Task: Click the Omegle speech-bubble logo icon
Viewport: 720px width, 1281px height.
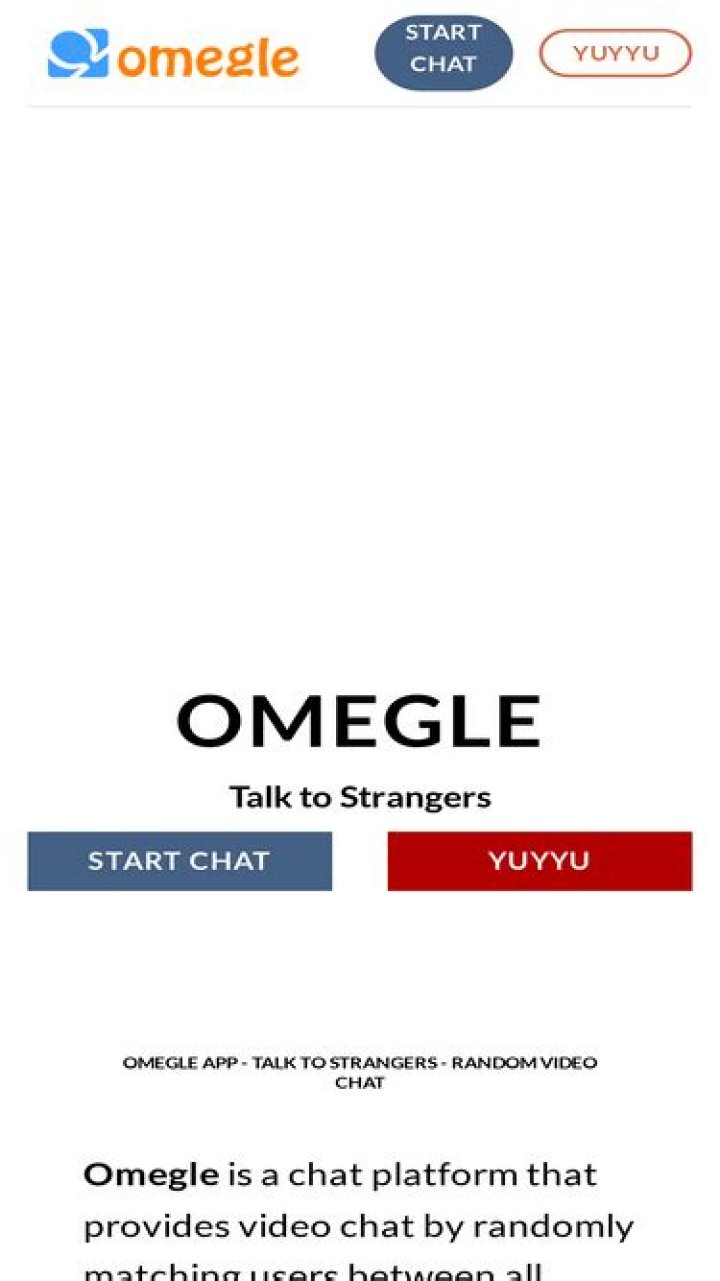Action: pos(78,52)
